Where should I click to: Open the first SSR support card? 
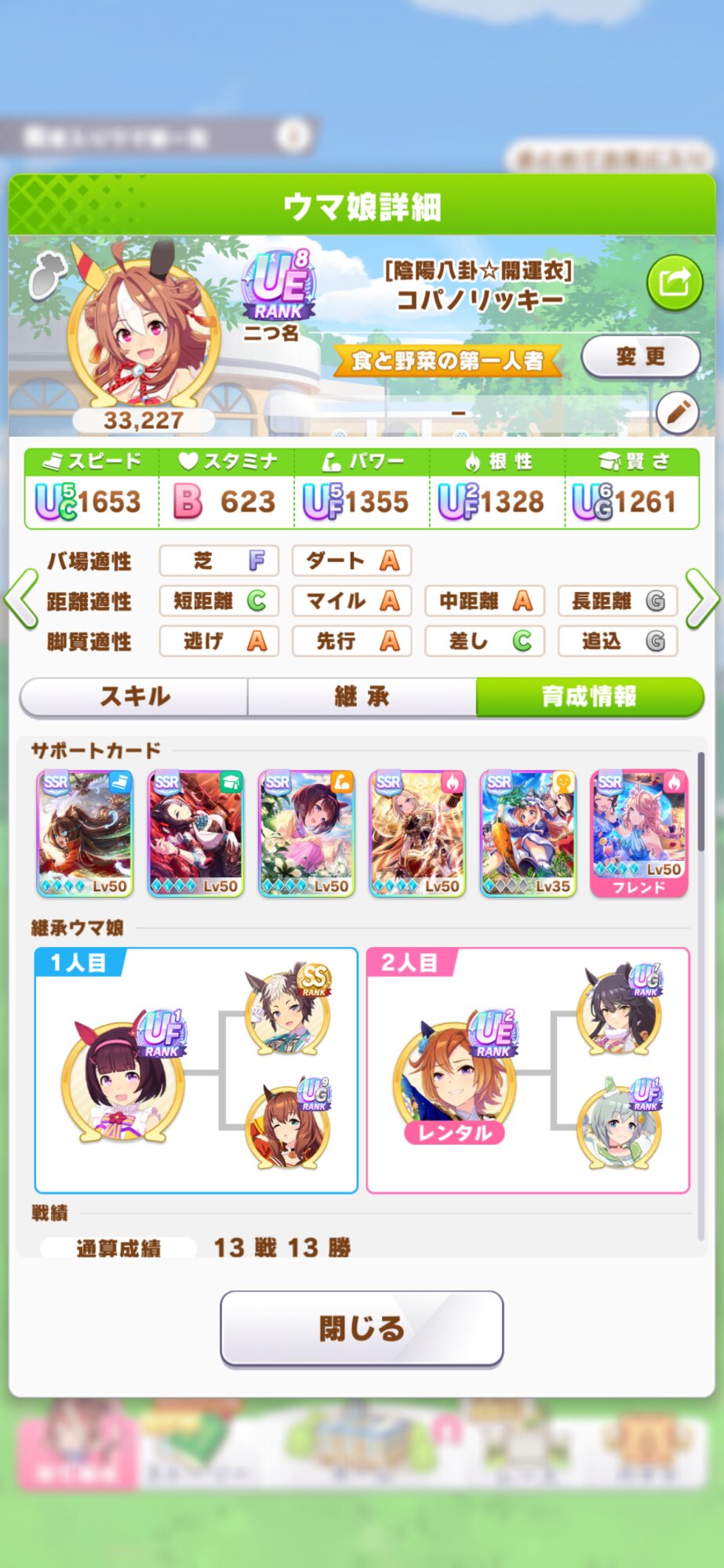[x=85, y=833]
